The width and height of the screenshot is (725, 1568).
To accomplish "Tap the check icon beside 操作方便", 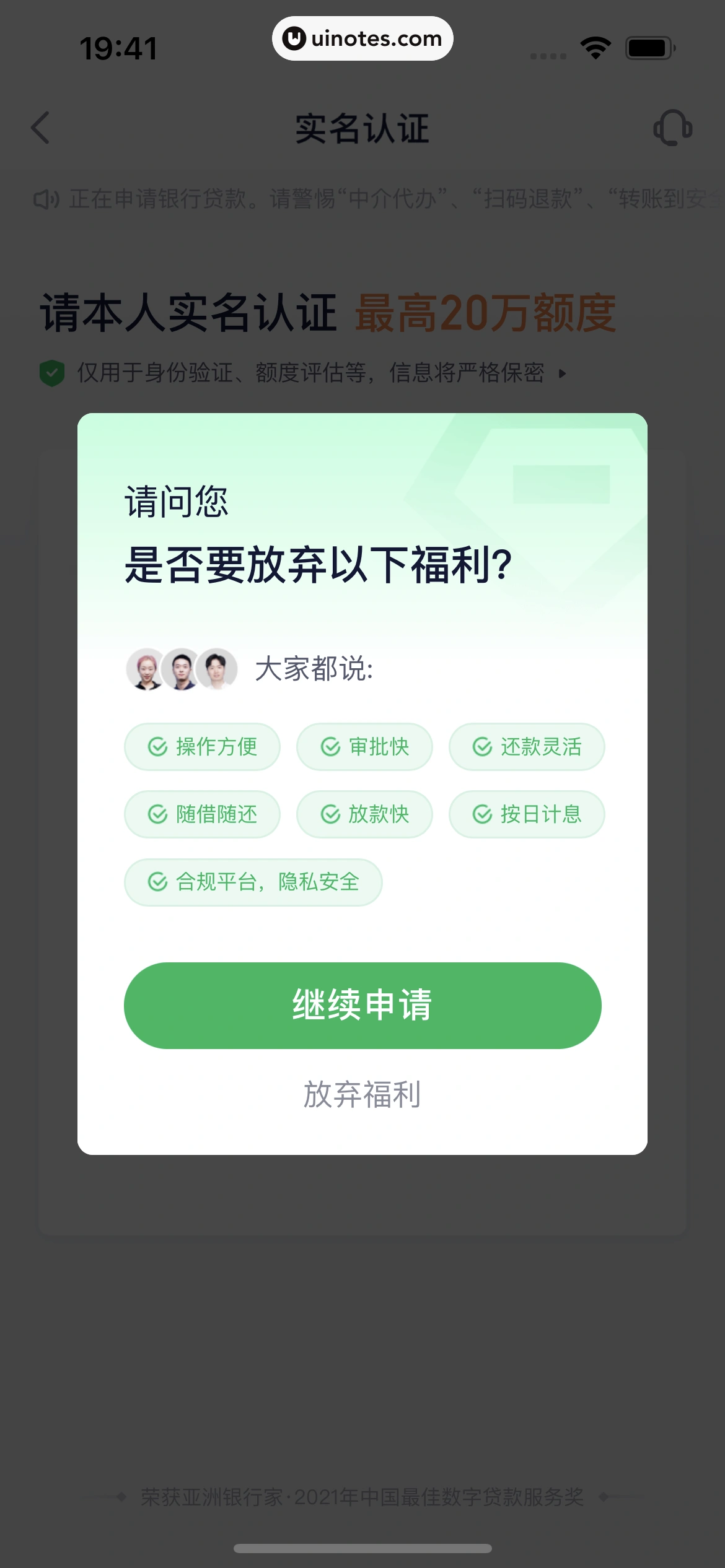I will [x=157, y=747].
